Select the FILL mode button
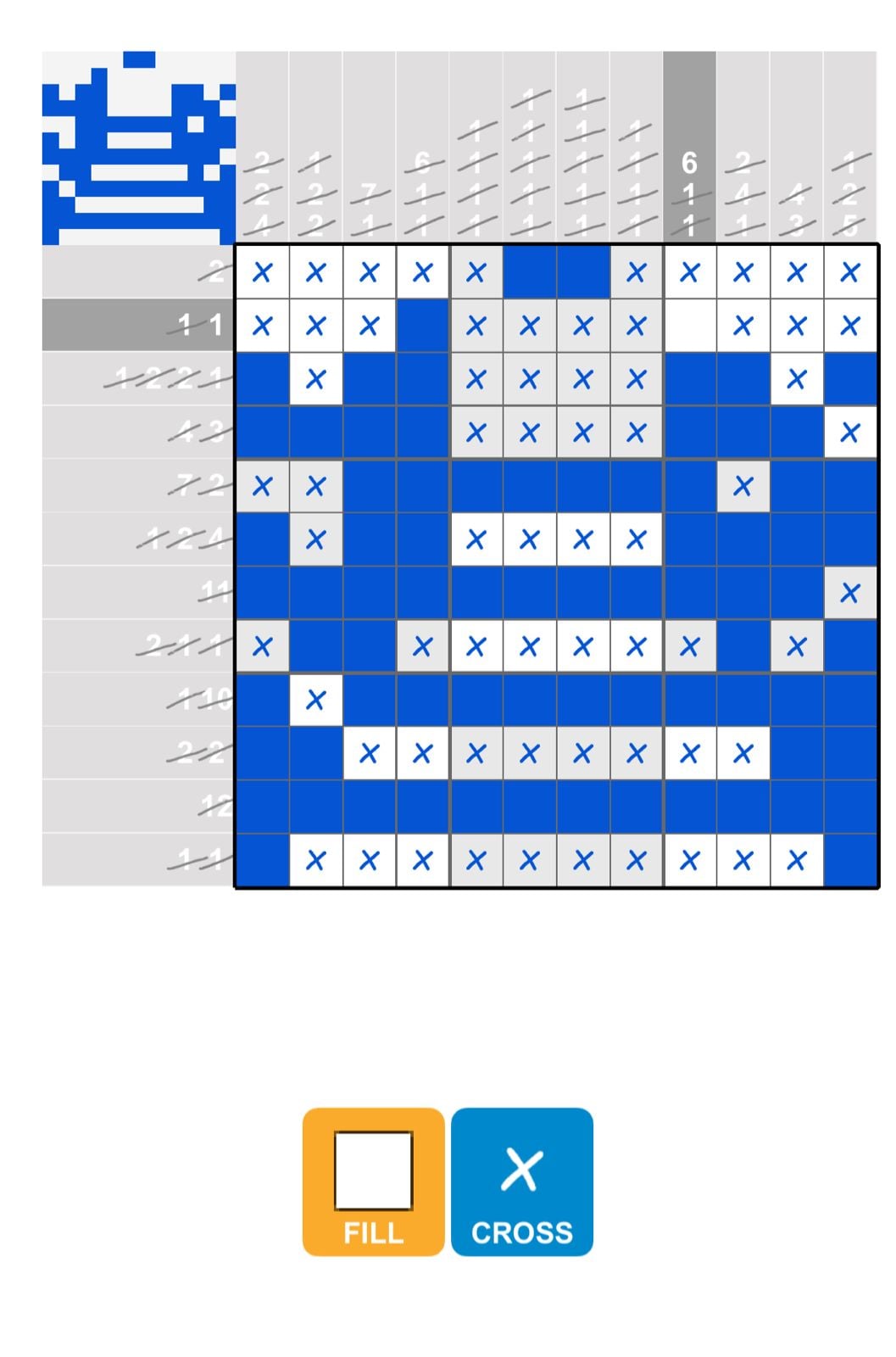Viewport: 896px width, 1357px height. [x=373, y=1181]
